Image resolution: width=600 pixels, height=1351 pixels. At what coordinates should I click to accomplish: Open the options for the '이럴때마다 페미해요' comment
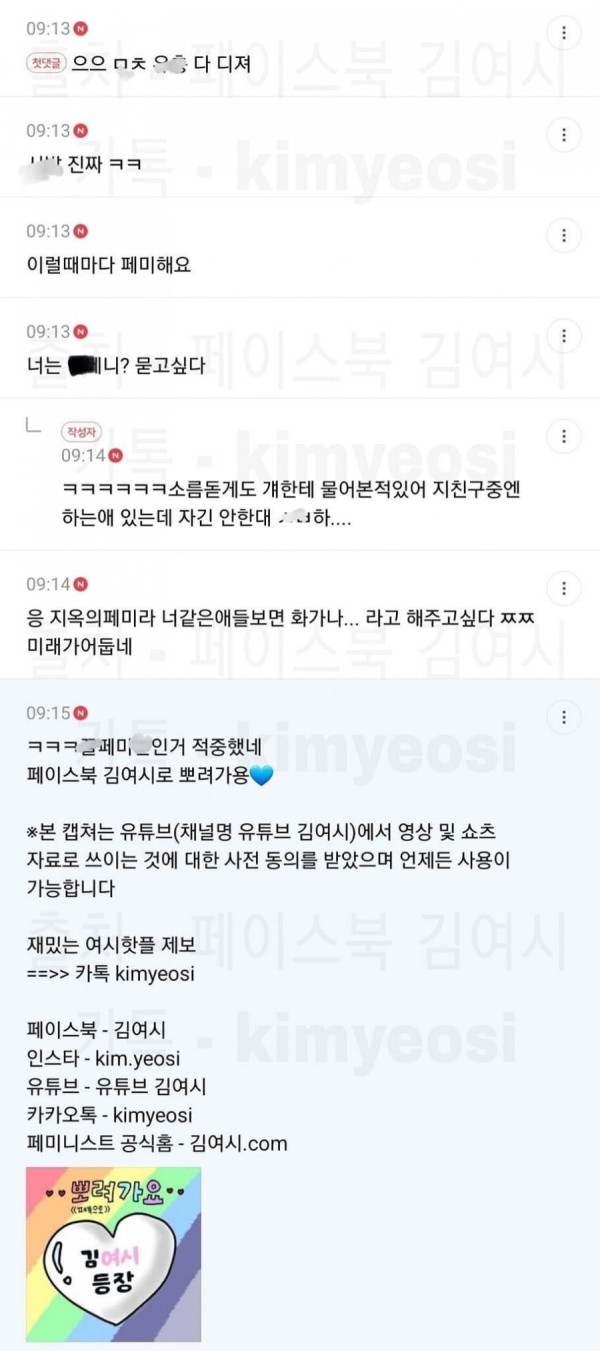tap(564, 235)
